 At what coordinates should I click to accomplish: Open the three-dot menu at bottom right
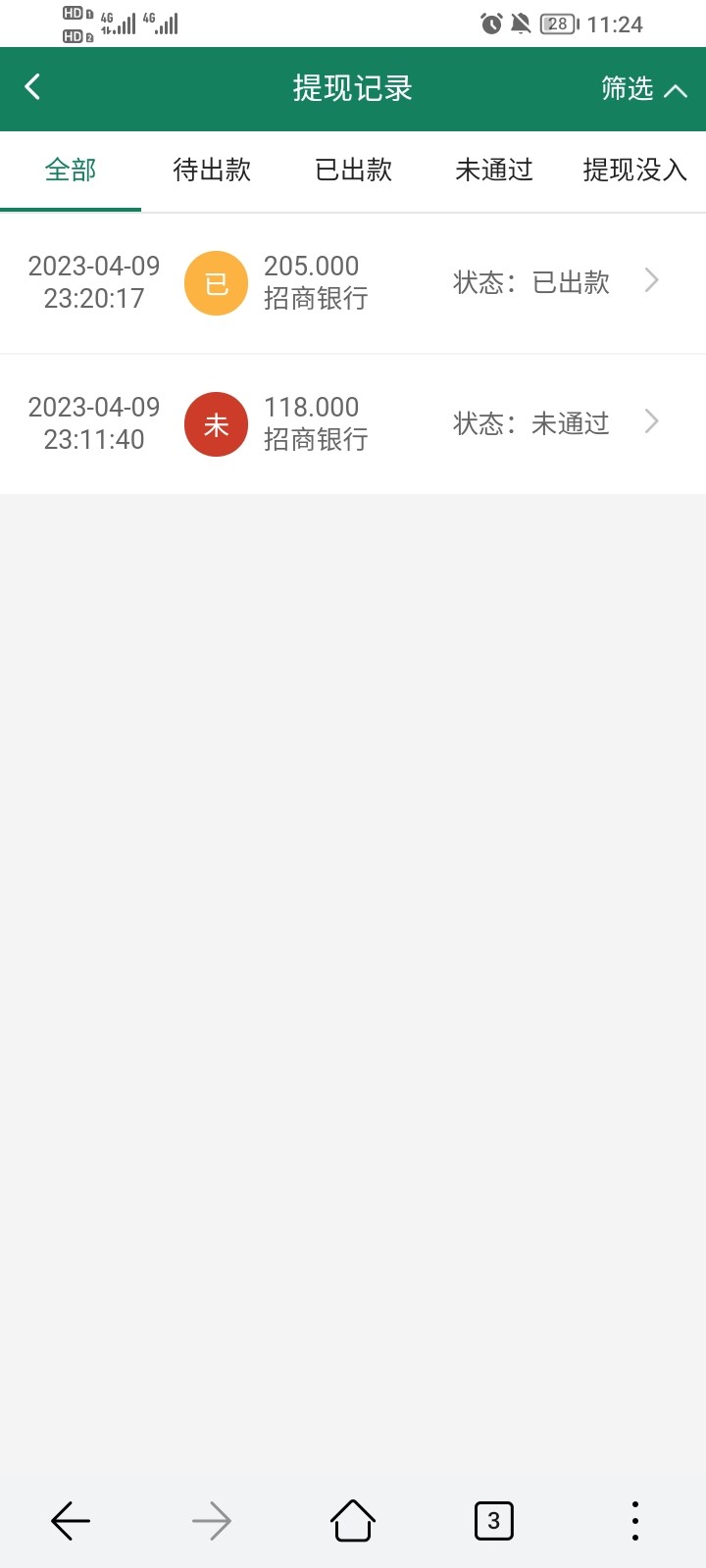634,1520
